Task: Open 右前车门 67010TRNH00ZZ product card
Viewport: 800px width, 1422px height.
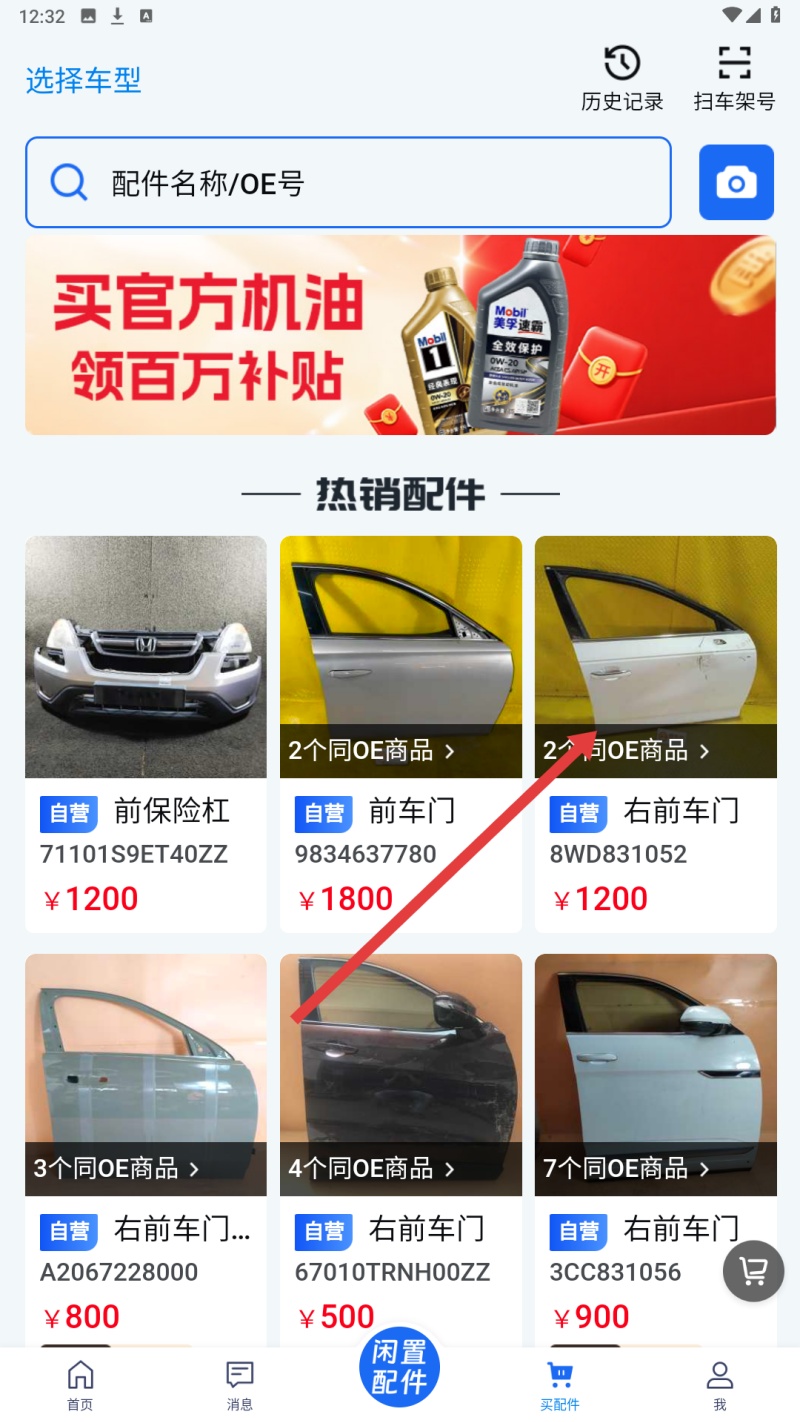Action: coord(400,1060)
